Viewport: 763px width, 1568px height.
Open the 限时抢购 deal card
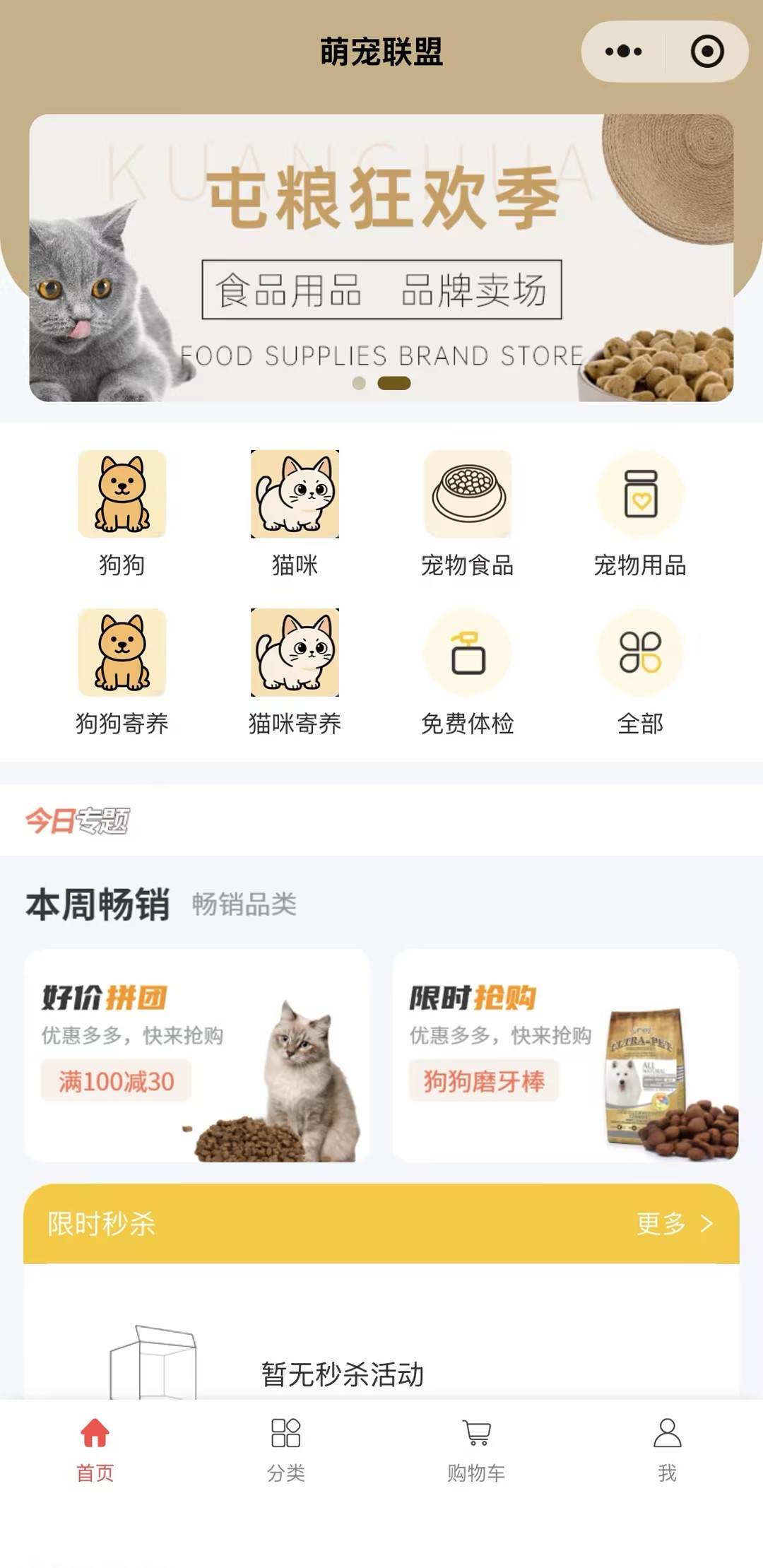tap(565, 1055)
